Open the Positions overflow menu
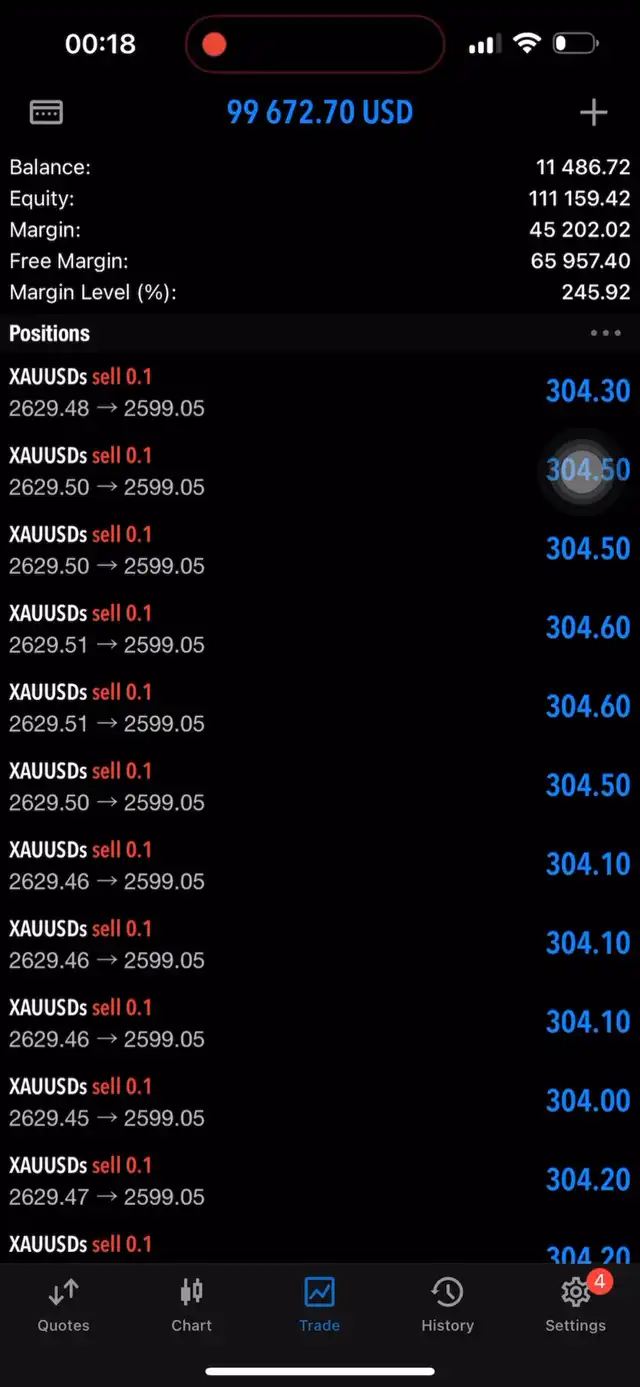This screenshot has width=640, height=1387. 605,333
